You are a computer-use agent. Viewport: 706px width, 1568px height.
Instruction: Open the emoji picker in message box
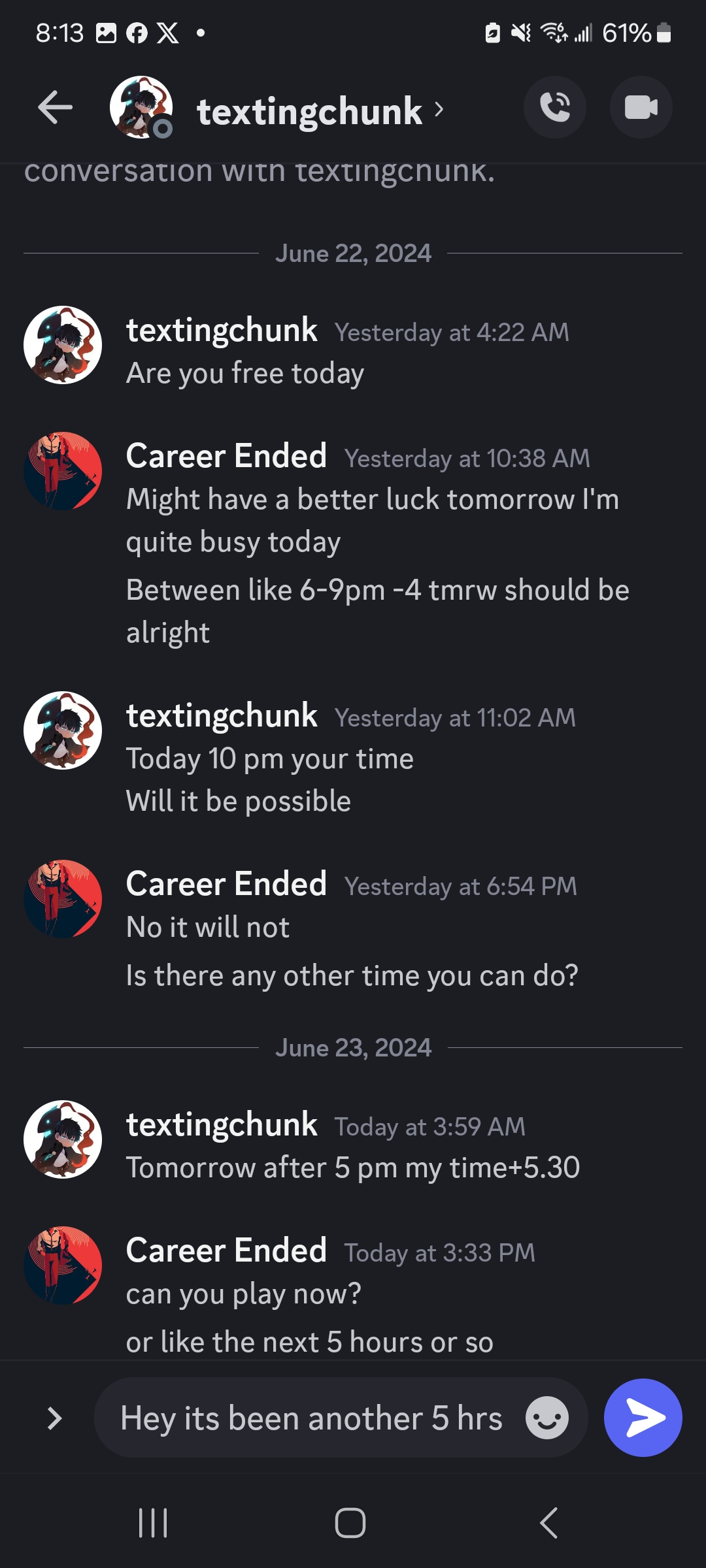tap(547, 1418)
